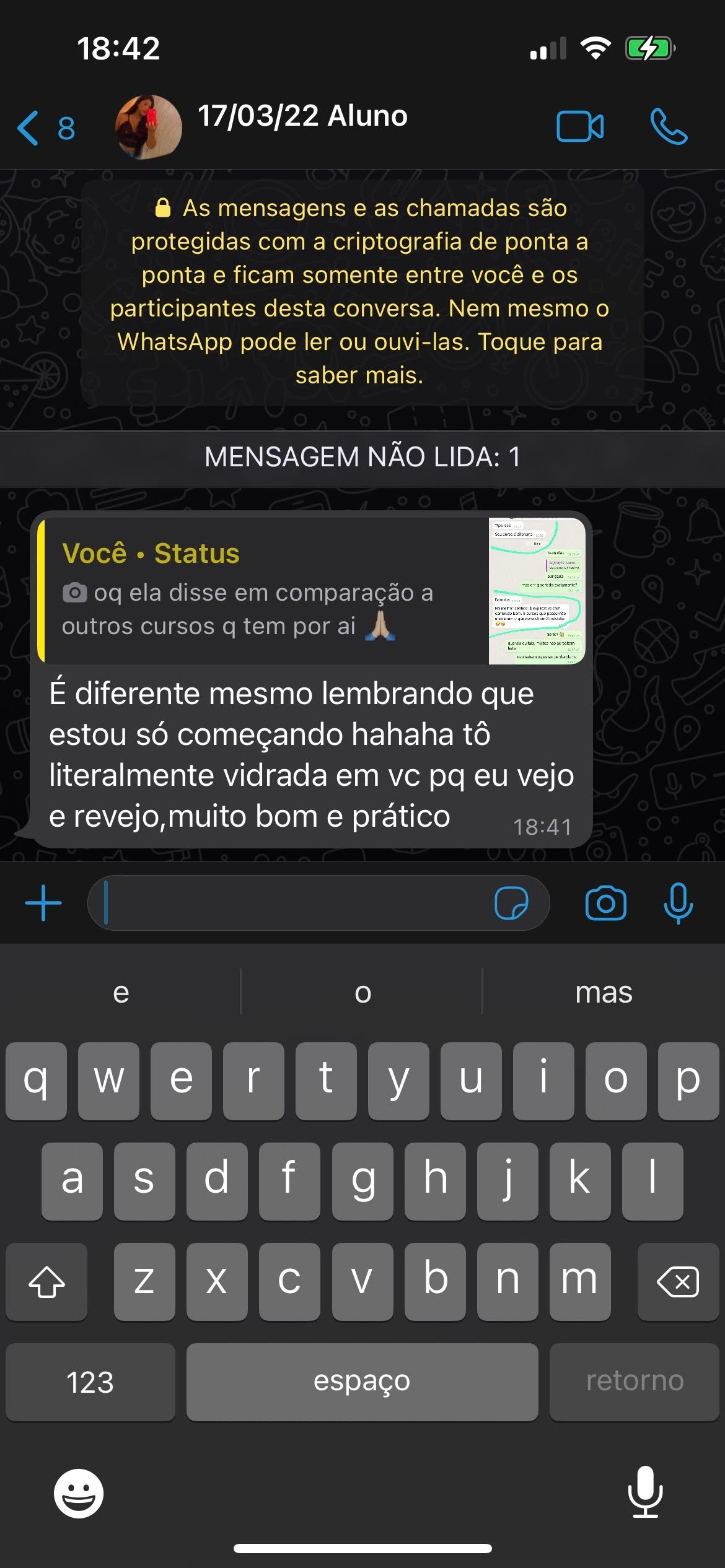The height and width of the screenshot is (1568, 725).
Task: Hit the backspace key on the keyboard
Action: click(677, 1281)
